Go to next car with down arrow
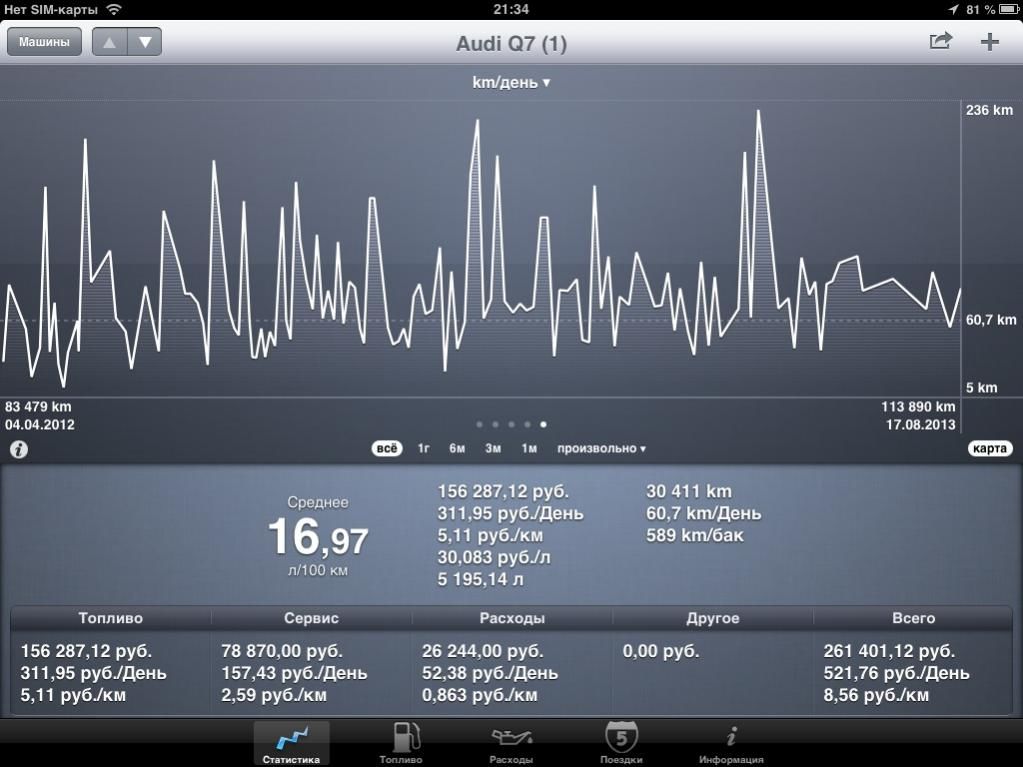The width and height of the screenshot is (1023, 767). [x=144, y=42]
